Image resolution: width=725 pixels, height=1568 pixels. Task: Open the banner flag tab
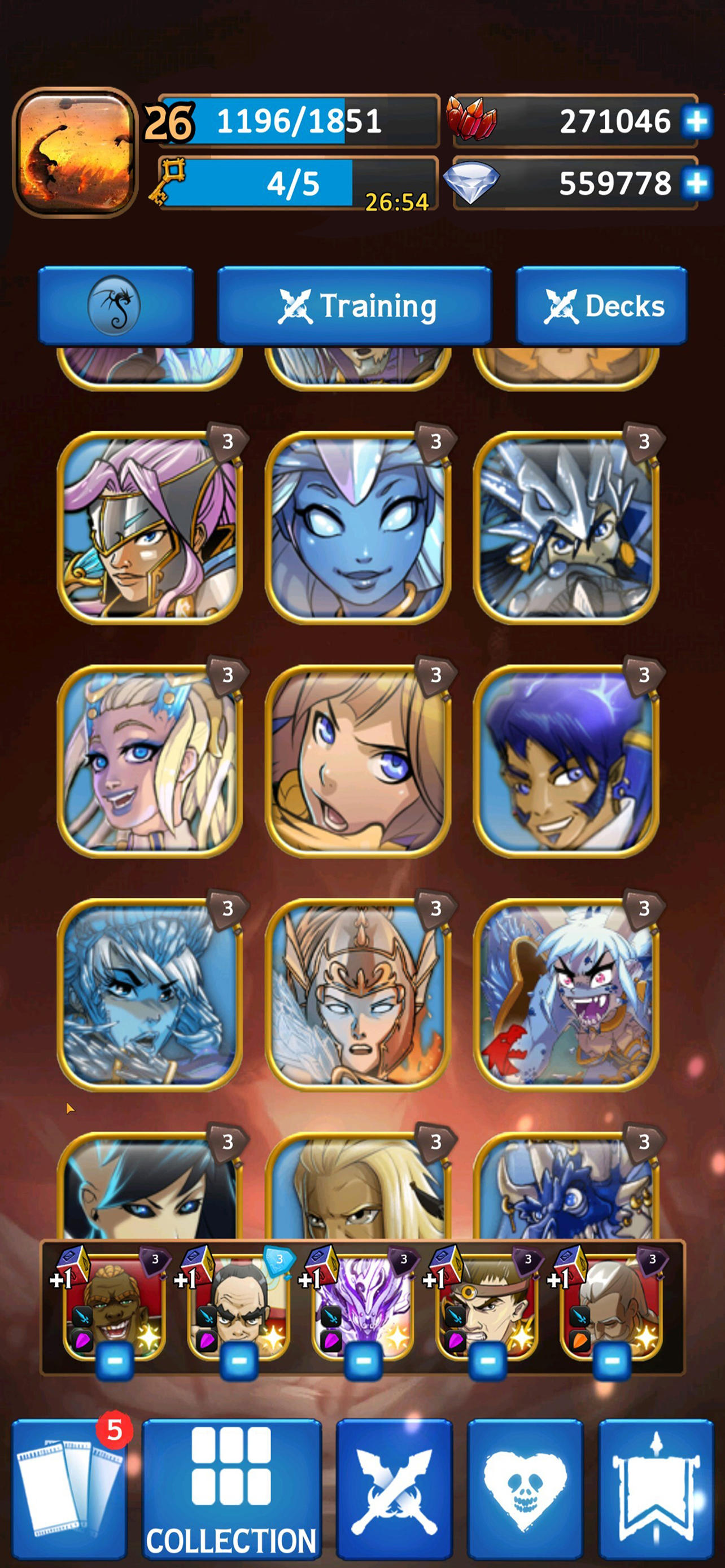coord(656,1488)
